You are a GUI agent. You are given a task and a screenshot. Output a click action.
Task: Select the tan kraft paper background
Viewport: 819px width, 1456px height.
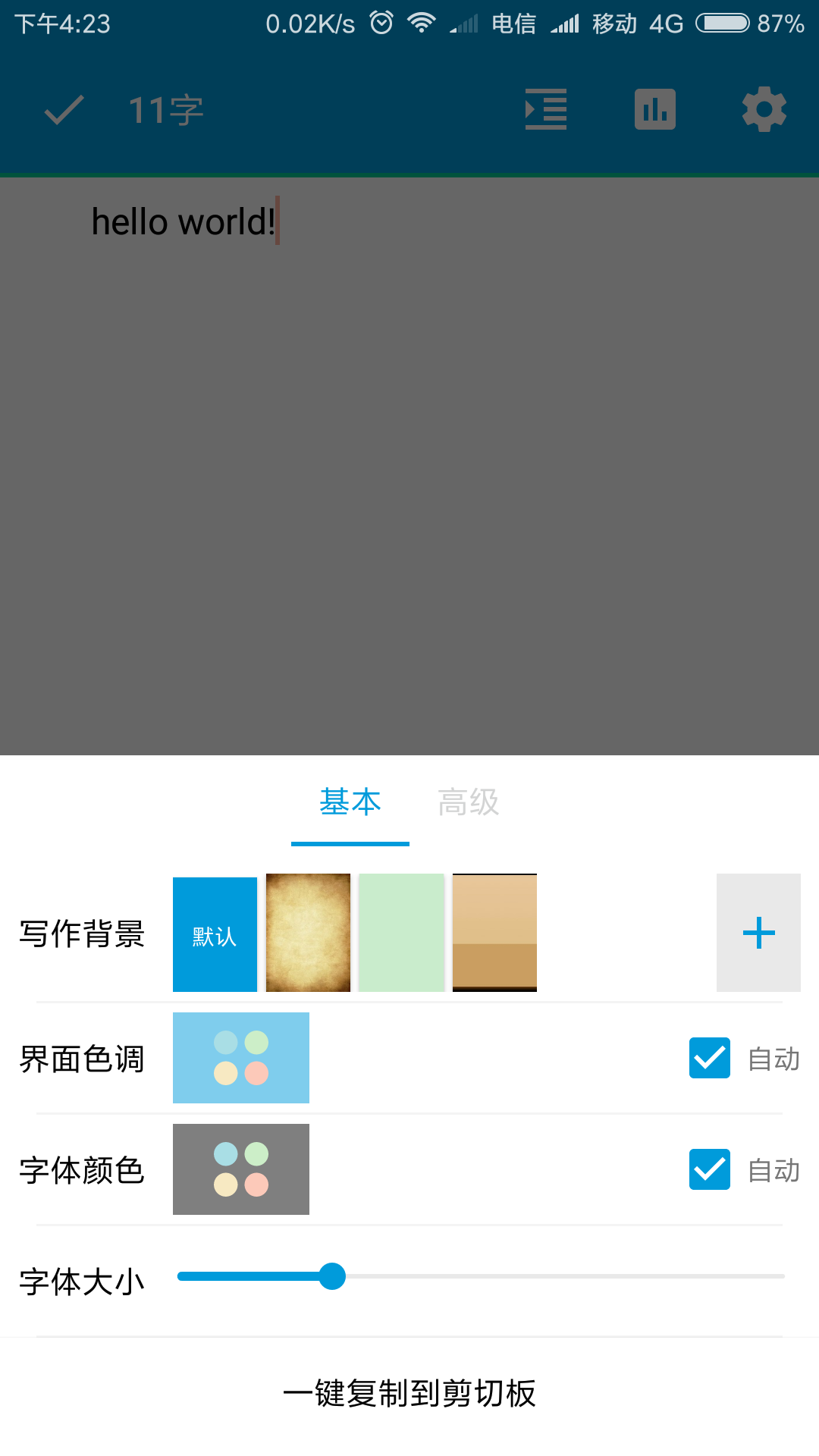(494, 934)
